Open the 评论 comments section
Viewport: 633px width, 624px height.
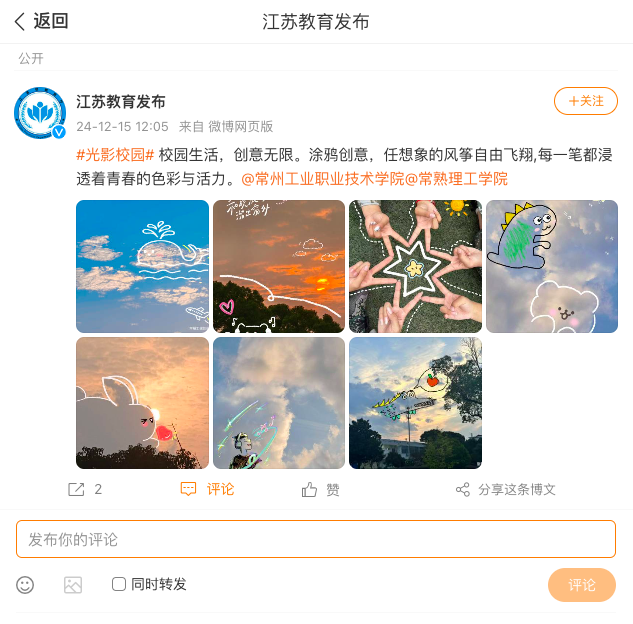[208, 489]
